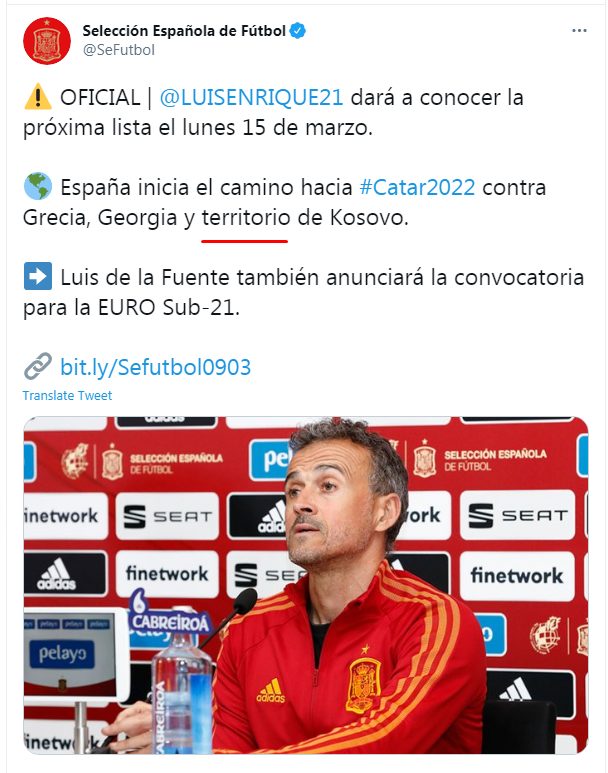Open the @SeFutbol account name
The width and height of the screenshot is (608, 773).
click(x=118, y=49)
